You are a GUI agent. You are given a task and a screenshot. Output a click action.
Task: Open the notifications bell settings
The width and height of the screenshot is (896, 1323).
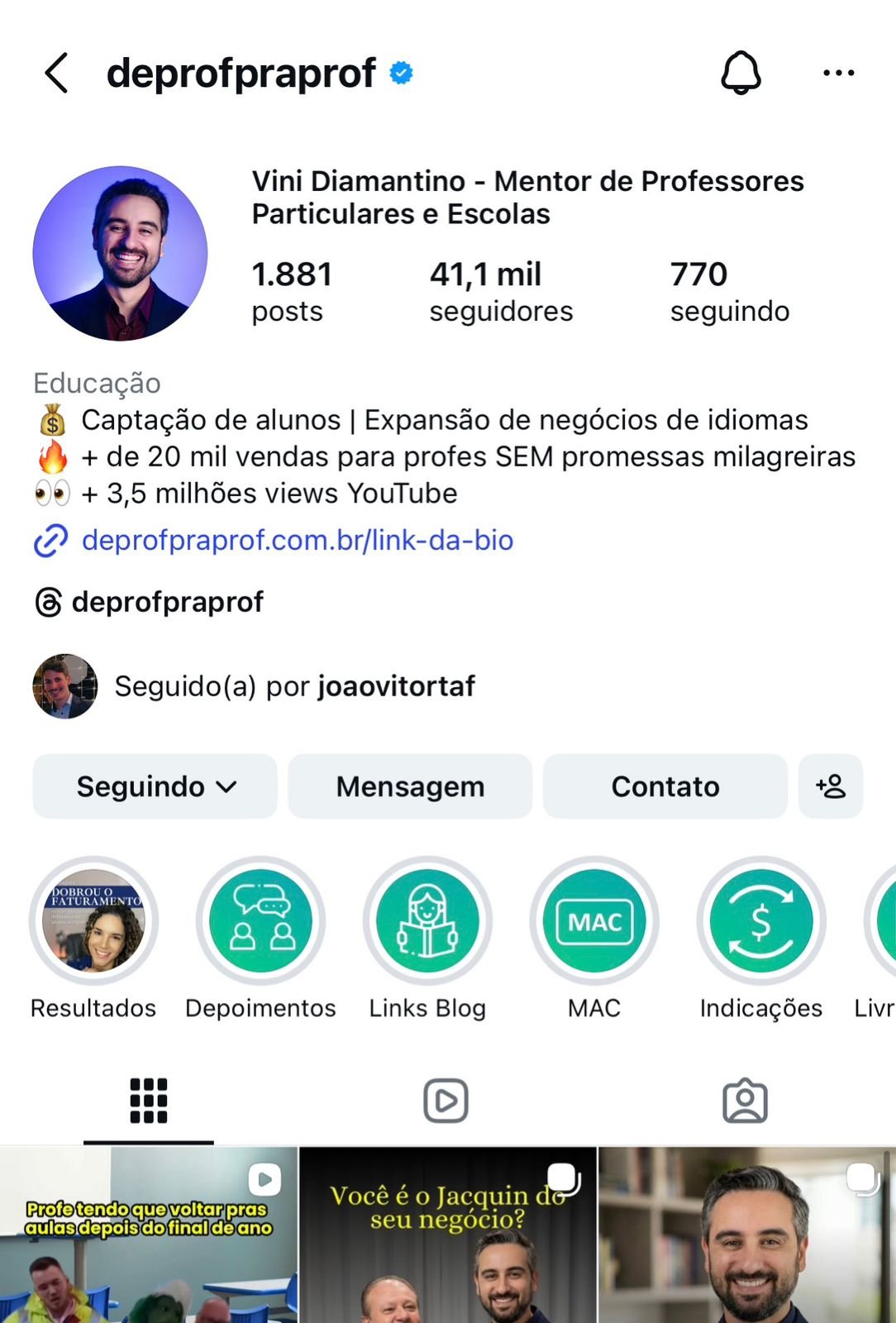[x=741, y=73]
